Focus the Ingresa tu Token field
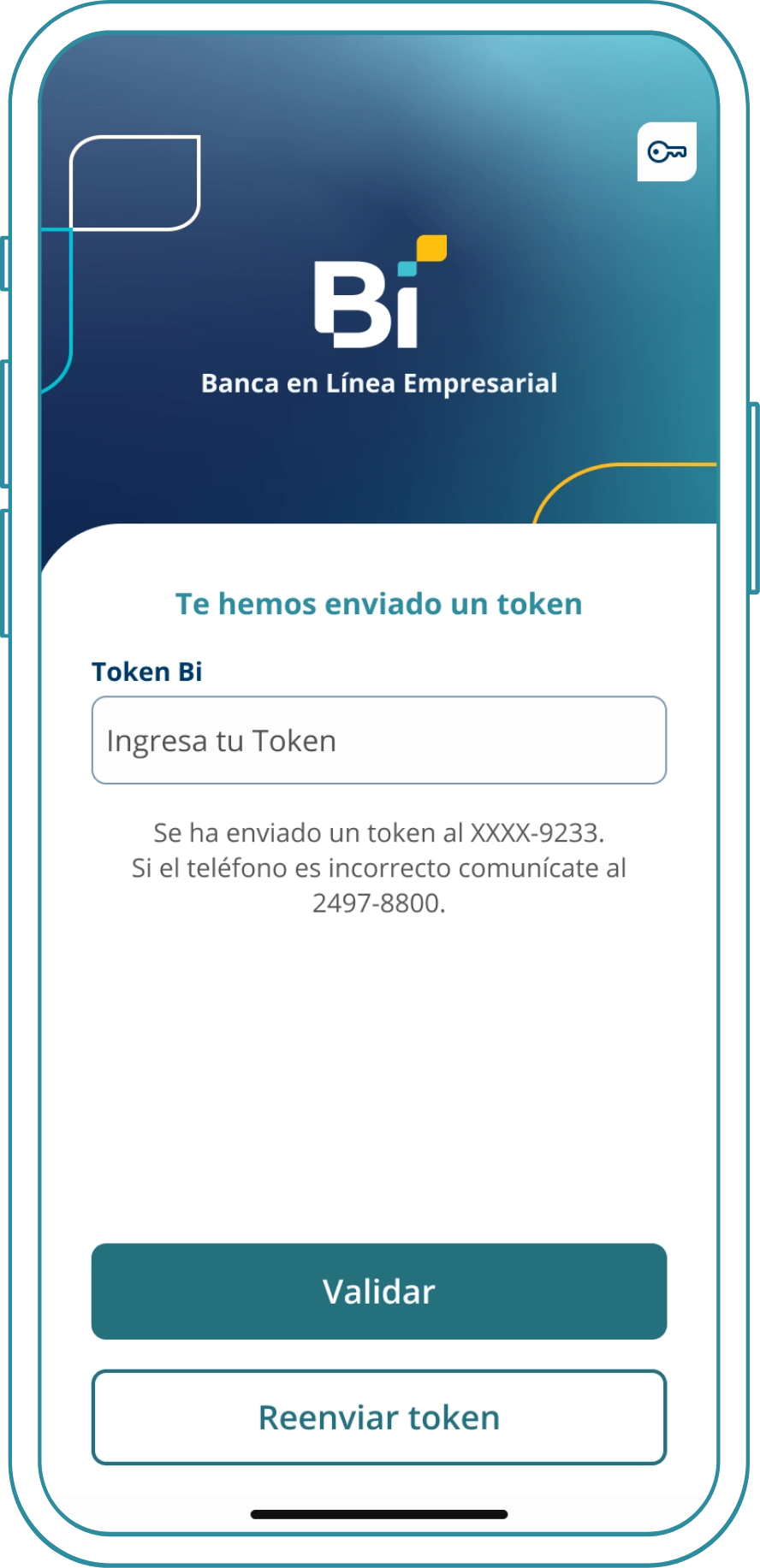Image resolution: width=760 pixels, height=1568 pixels. click(378, 740)
